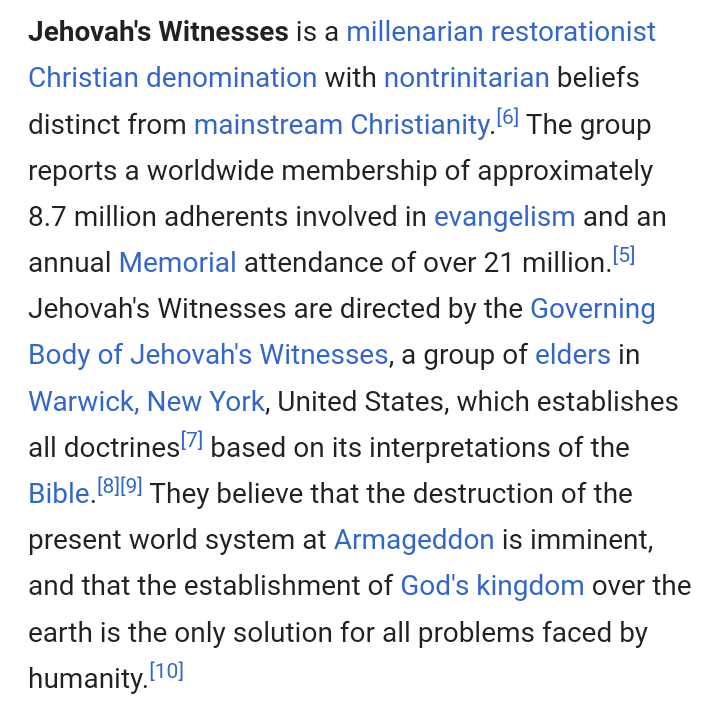The height and width of the screenshot is (712, 720).
Task: Open the Bible link
Action: pos(59,494)
